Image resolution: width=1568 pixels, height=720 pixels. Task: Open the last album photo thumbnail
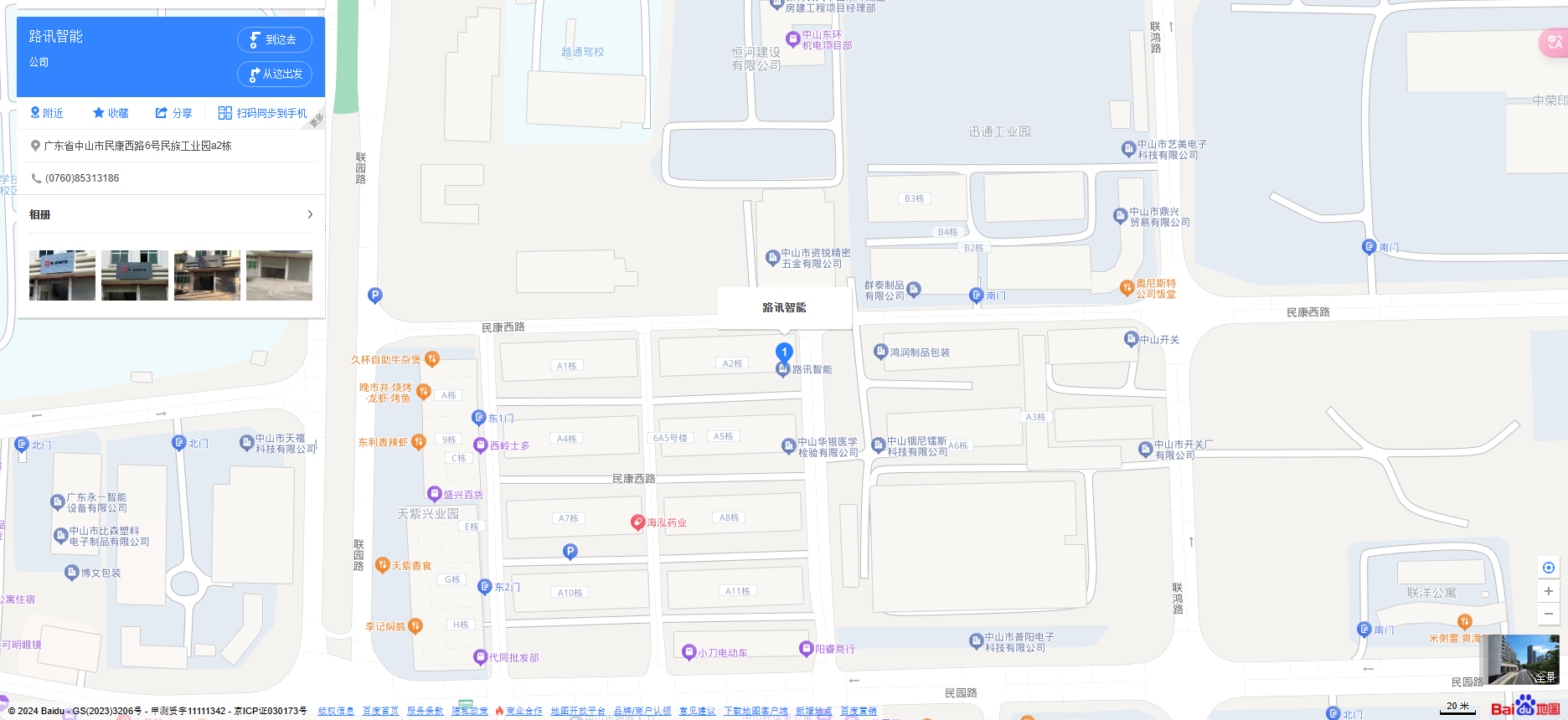[x=279, y=275]
